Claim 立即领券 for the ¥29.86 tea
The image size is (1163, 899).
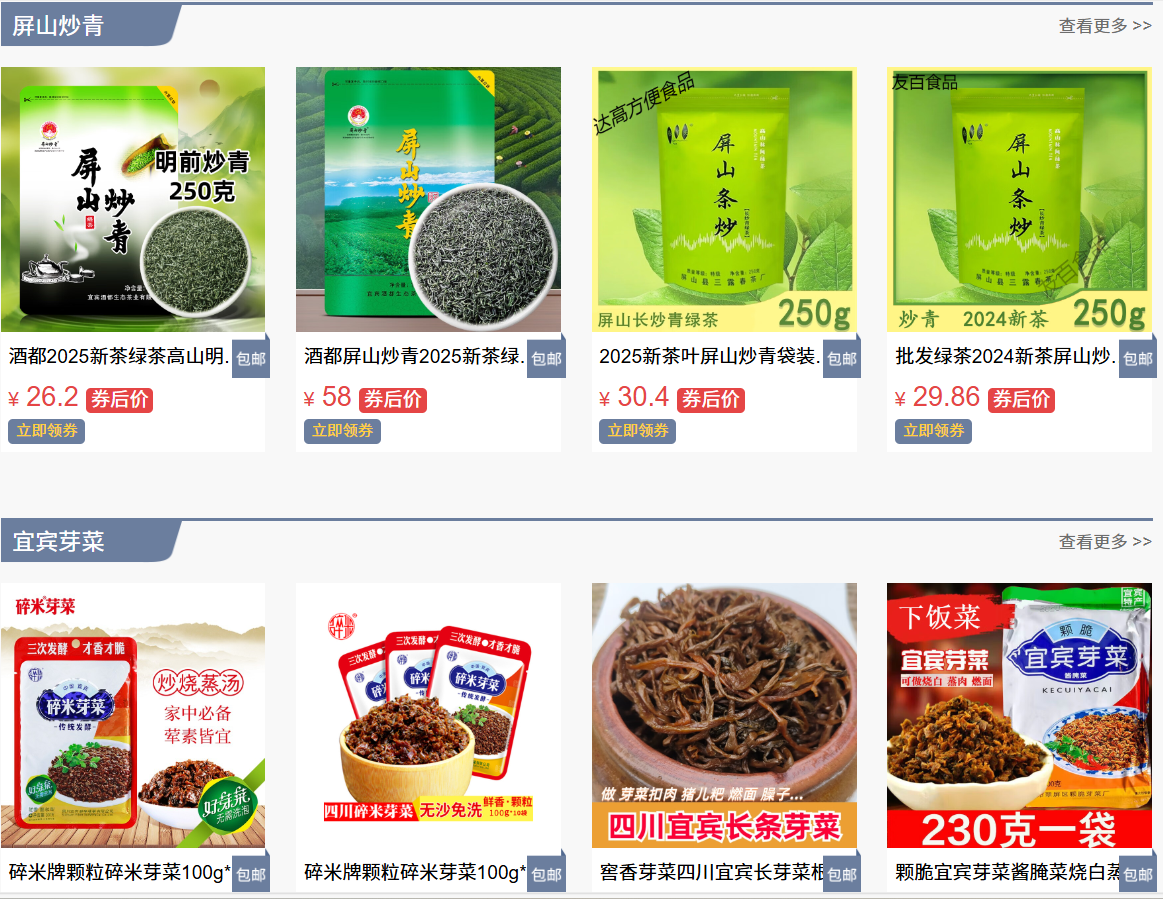click(x=933, y=431)
